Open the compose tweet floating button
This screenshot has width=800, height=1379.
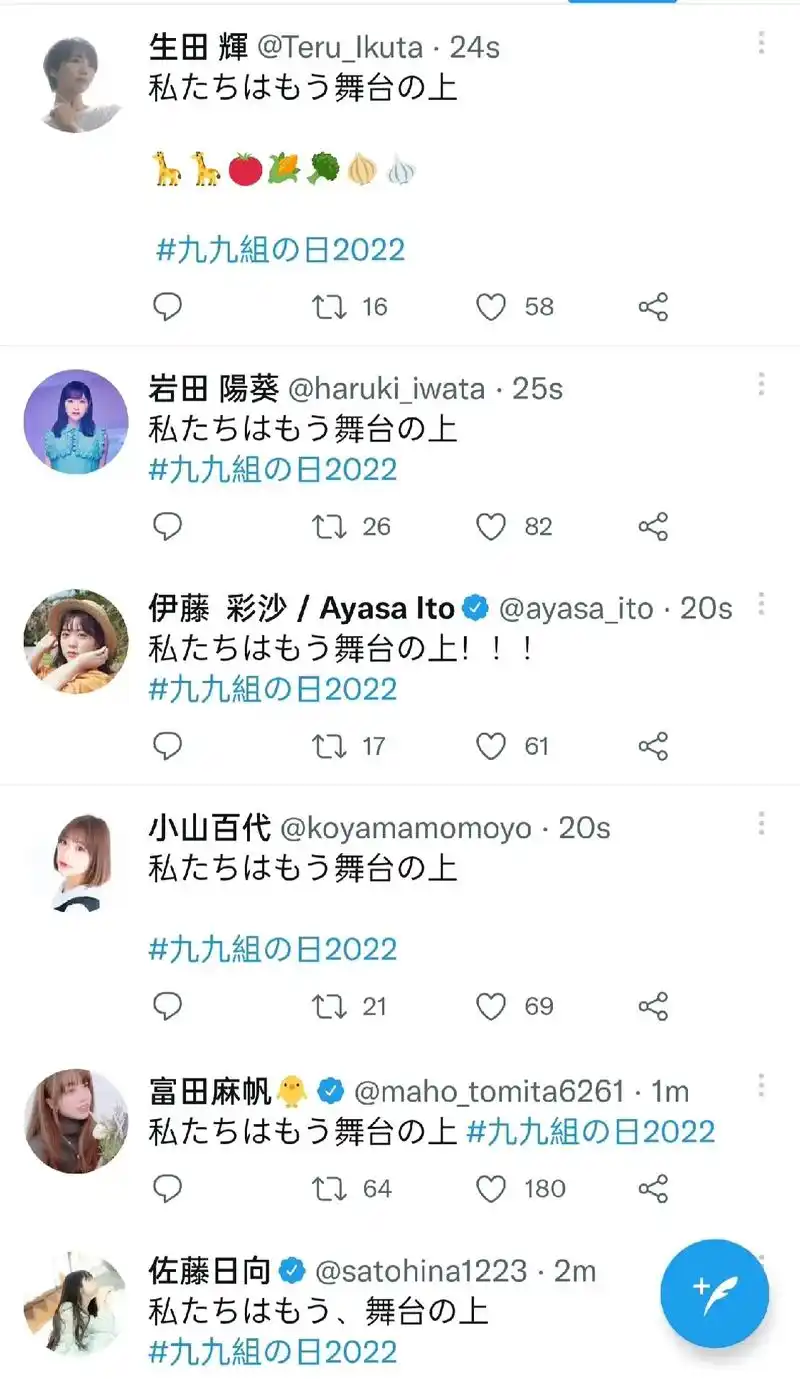(x=714, y=1293)
